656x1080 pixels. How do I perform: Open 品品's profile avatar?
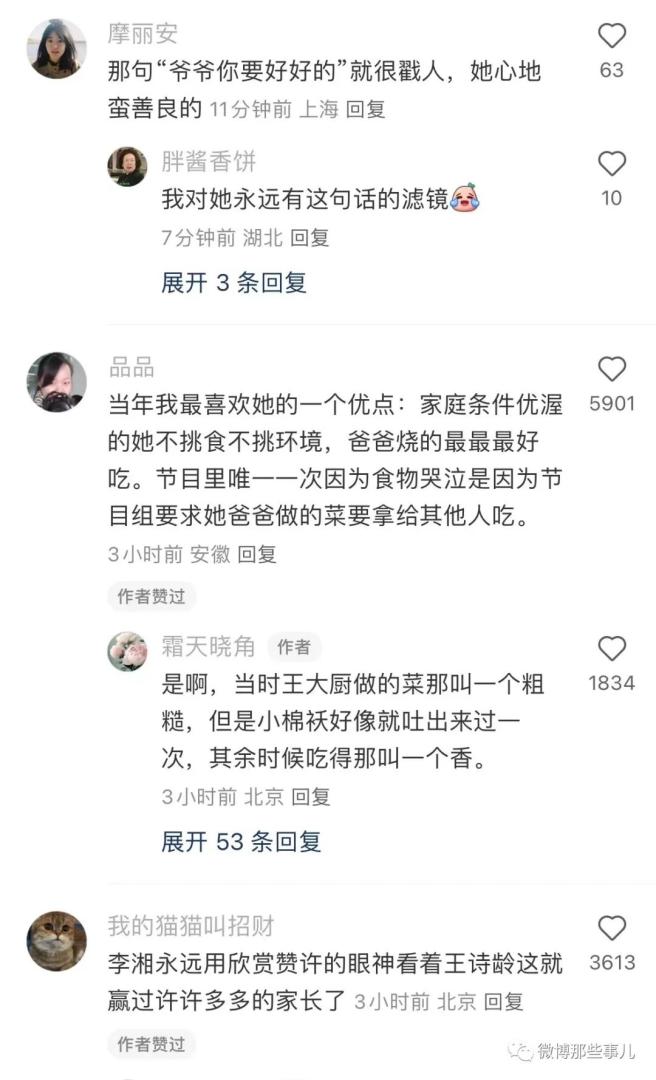point(56,381)
